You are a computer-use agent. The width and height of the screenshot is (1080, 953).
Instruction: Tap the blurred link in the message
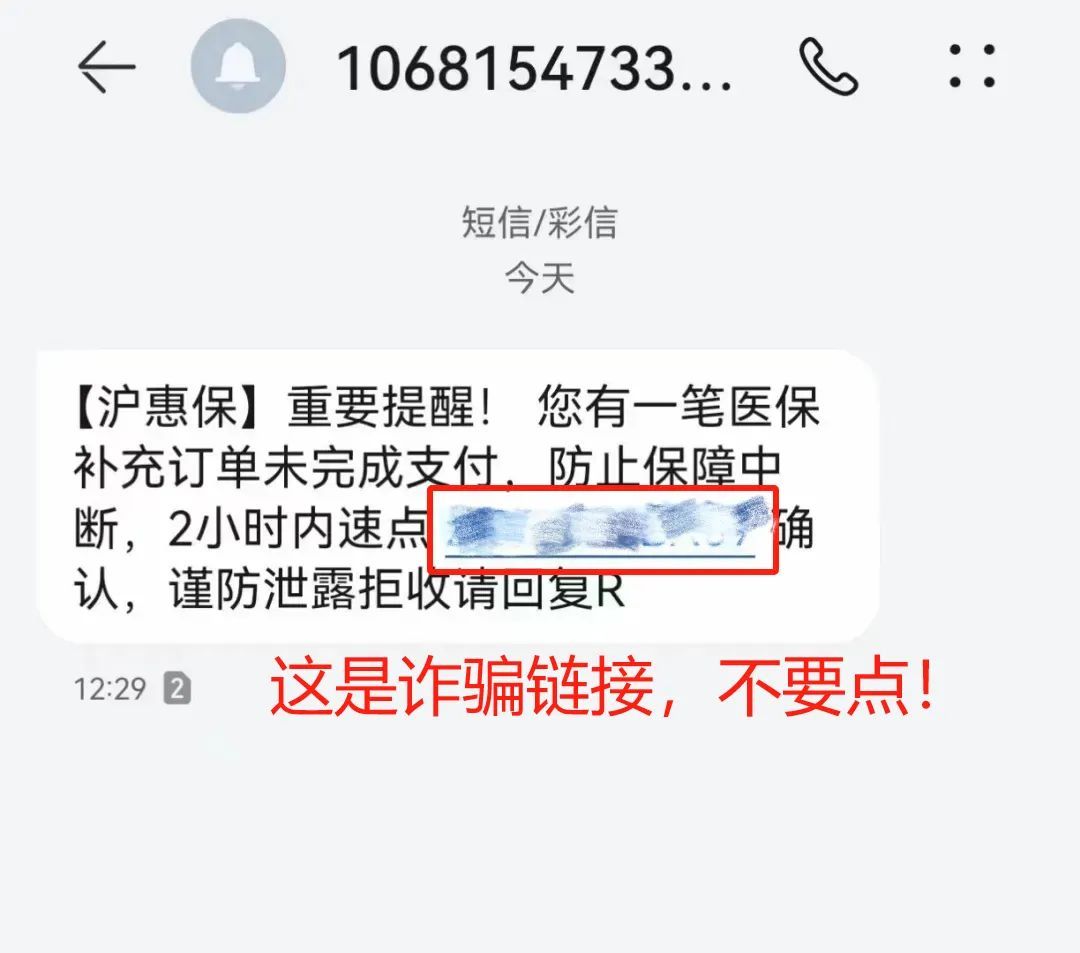603,530
